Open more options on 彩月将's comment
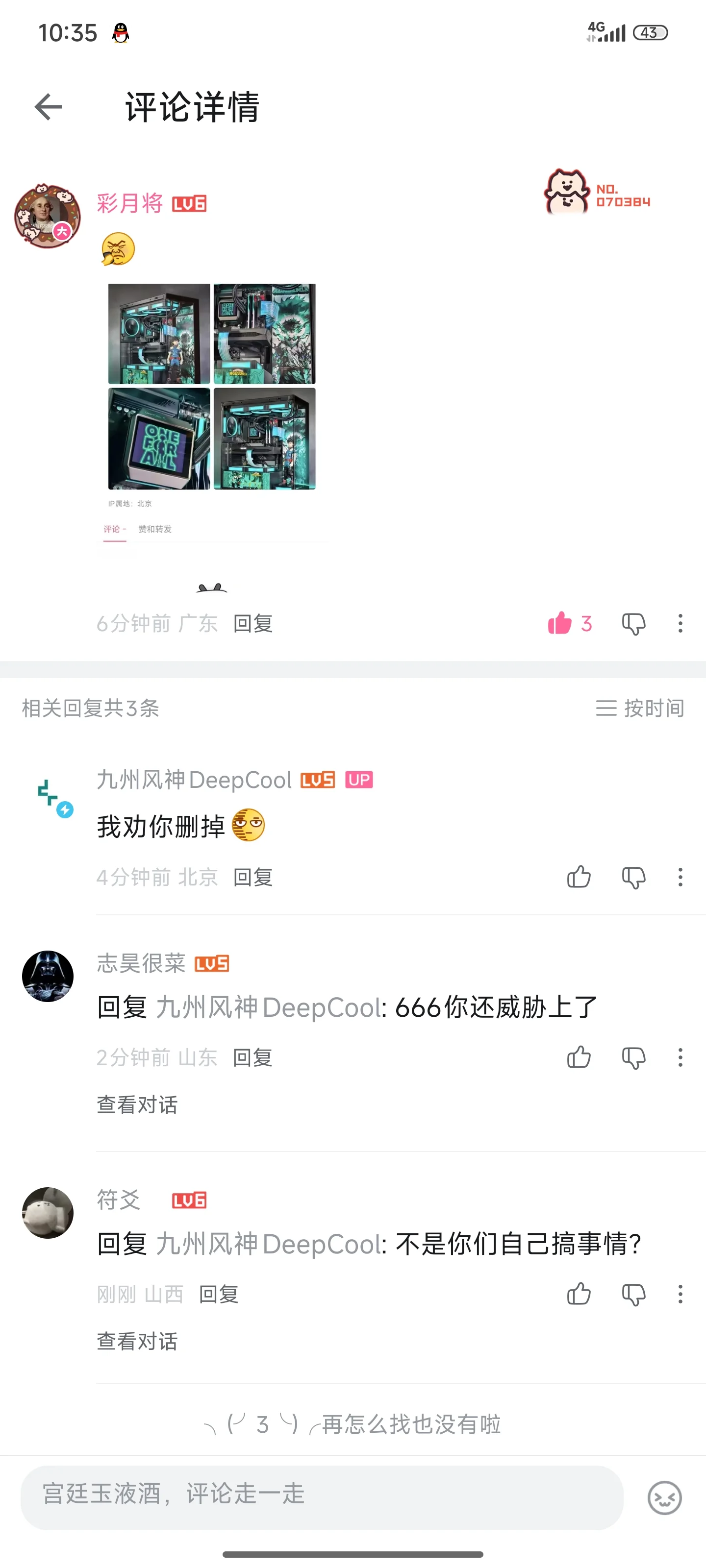 (x=681, y=623)
